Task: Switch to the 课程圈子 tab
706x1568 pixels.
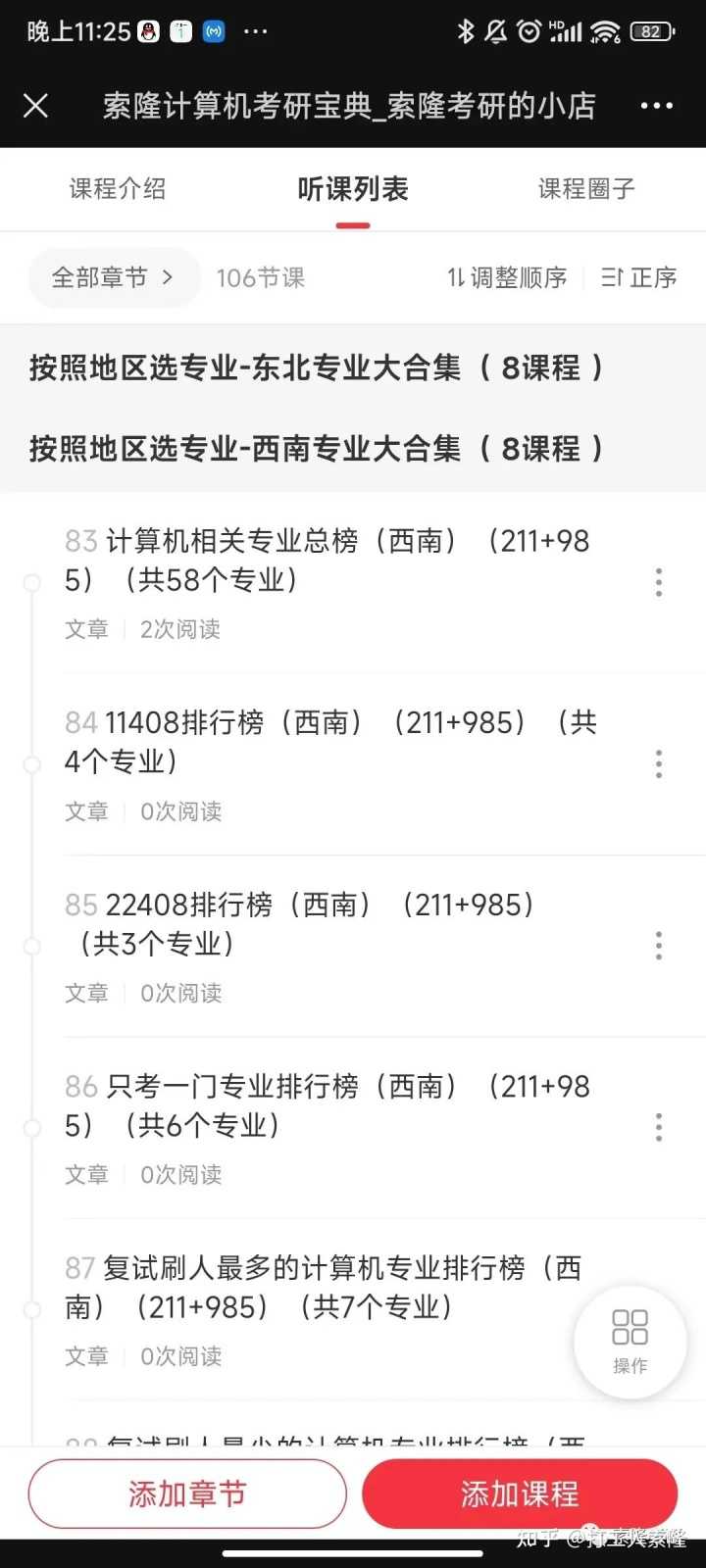Action: click(x=585, y=190)
